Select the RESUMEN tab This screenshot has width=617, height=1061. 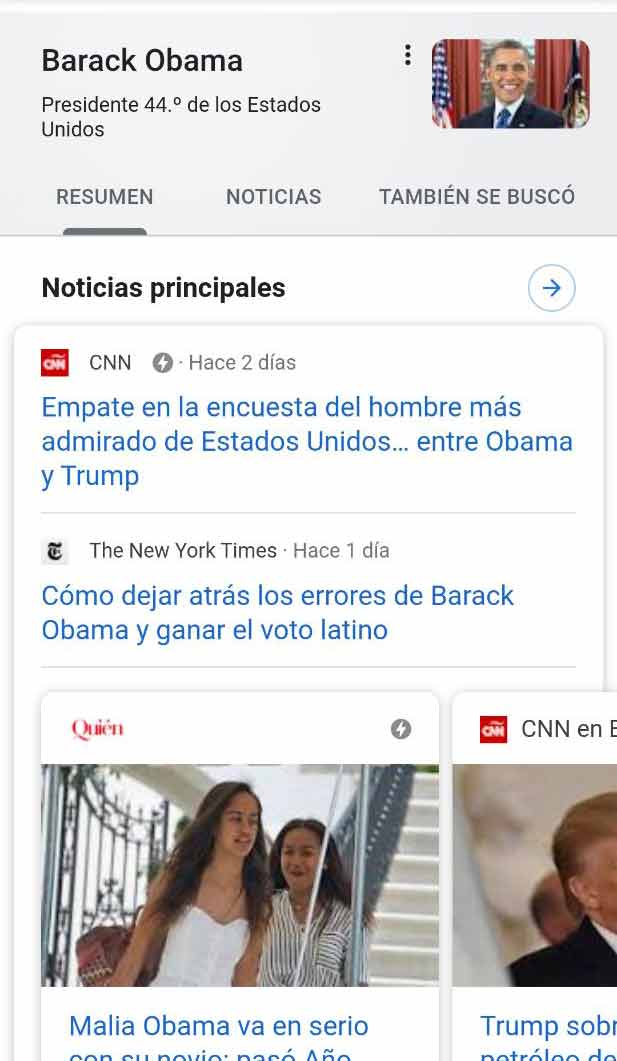point(105,197)
